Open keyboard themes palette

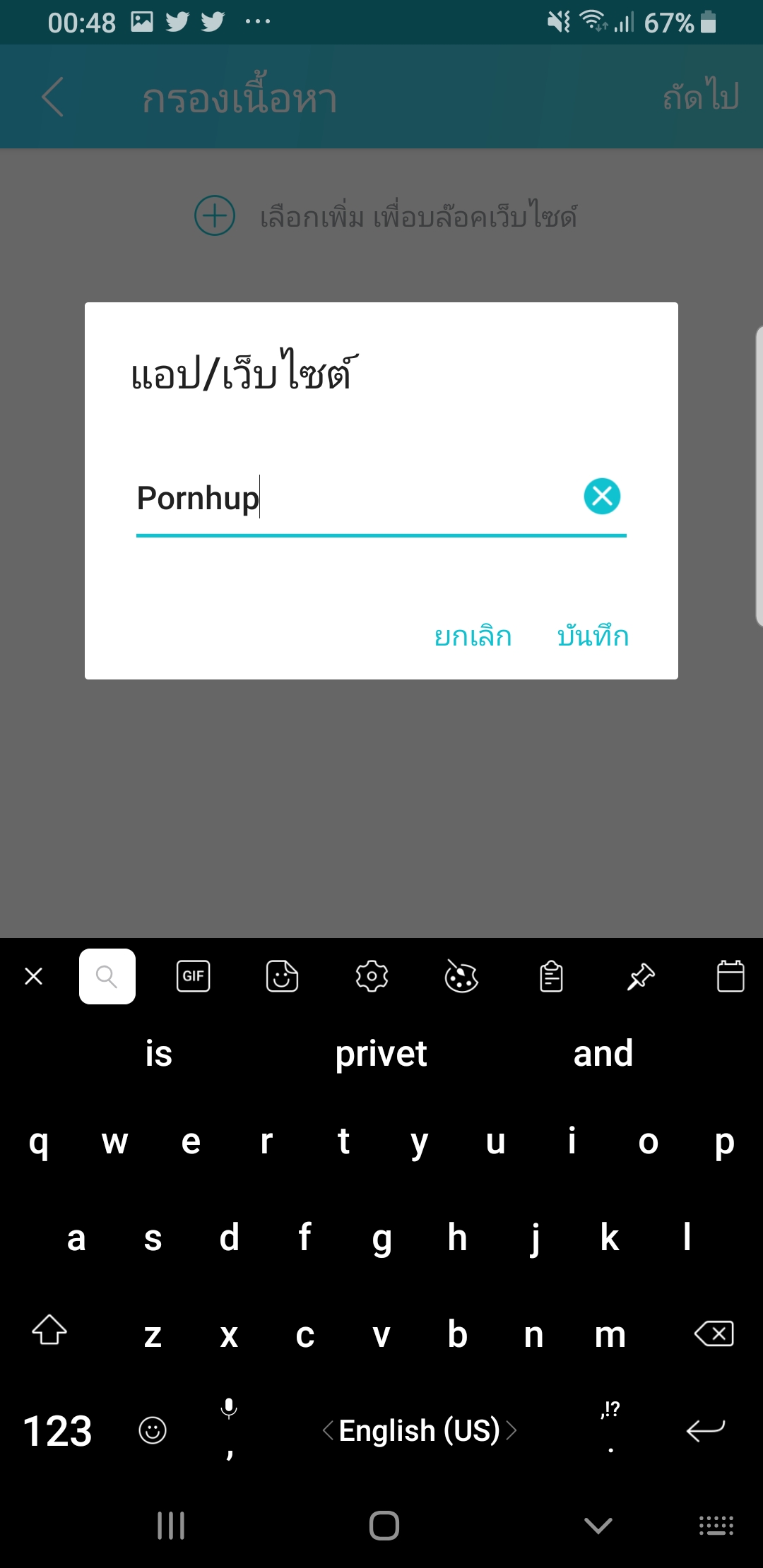[461, 977]
